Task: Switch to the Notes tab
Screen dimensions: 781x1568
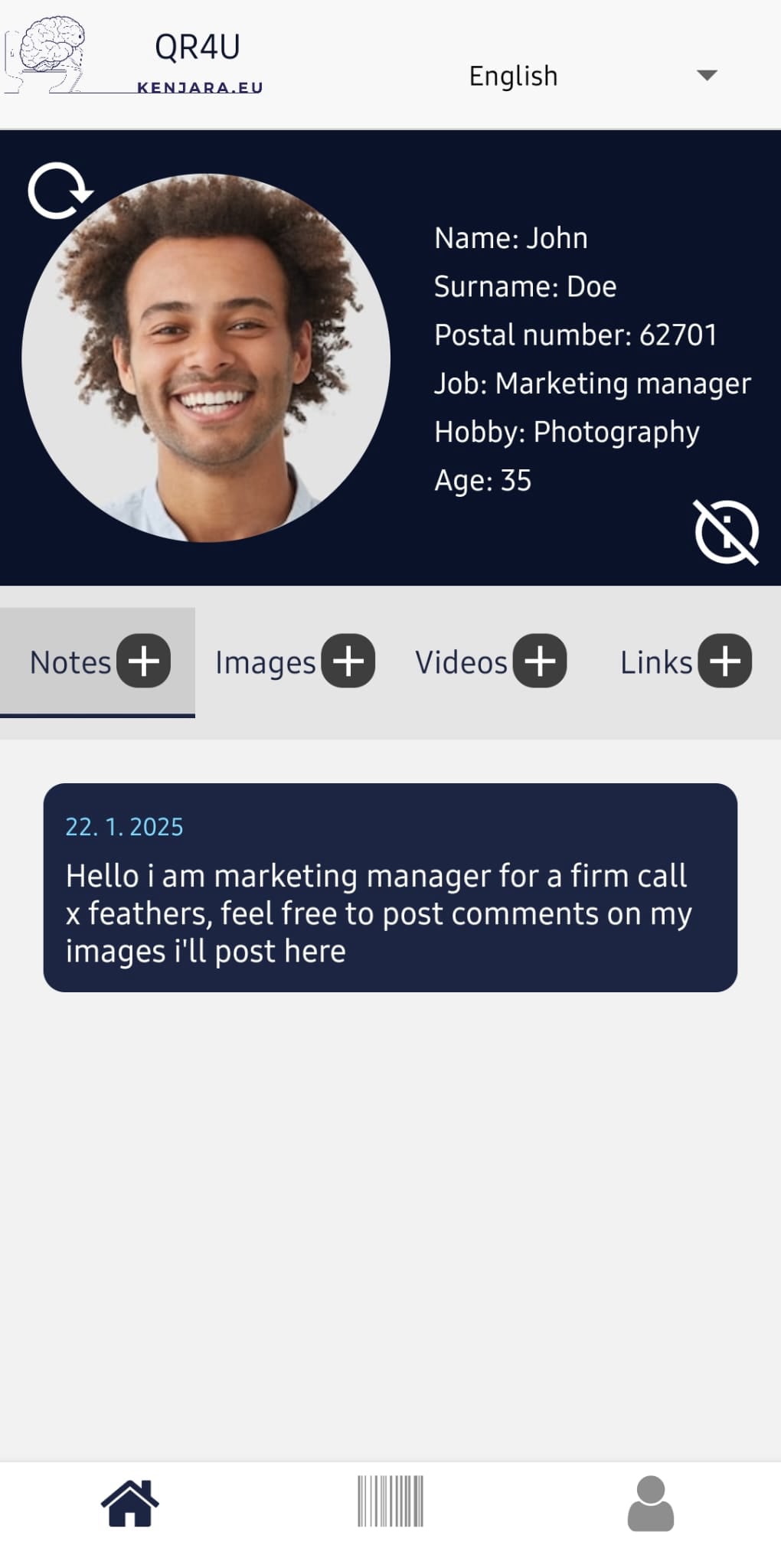Action: tap(70, 662)
